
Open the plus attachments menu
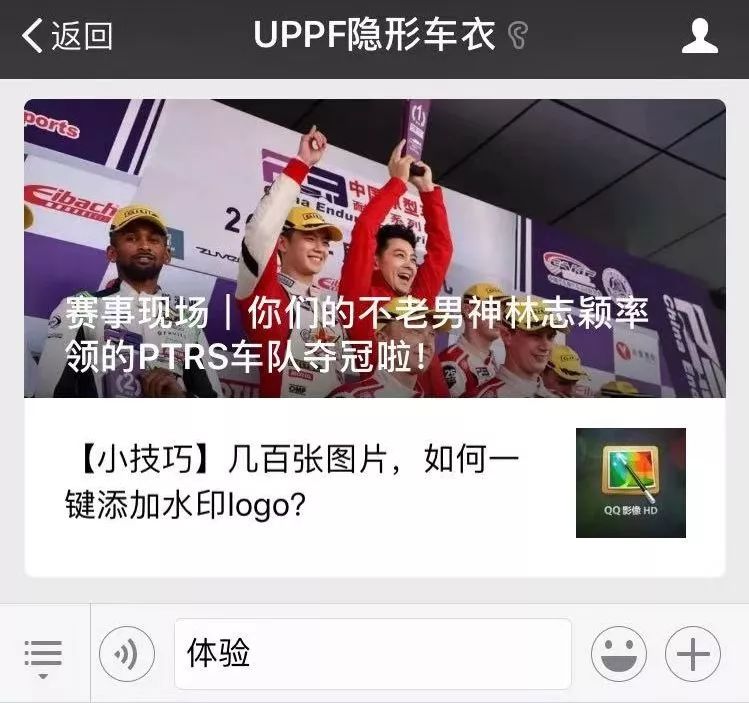click(x=692, y=655)
